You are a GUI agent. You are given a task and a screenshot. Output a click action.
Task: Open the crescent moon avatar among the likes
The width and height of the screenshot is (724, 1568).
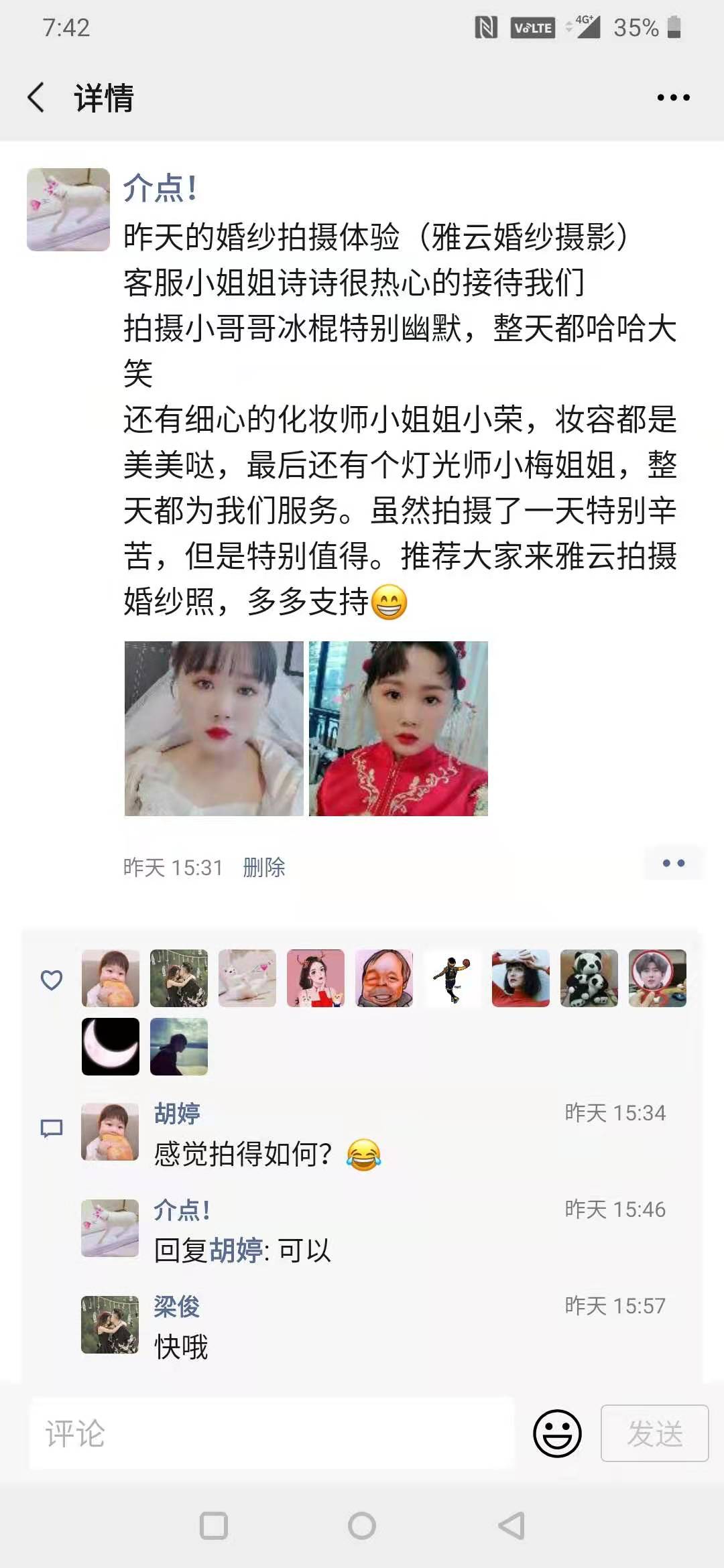[x=111, y=1047]
